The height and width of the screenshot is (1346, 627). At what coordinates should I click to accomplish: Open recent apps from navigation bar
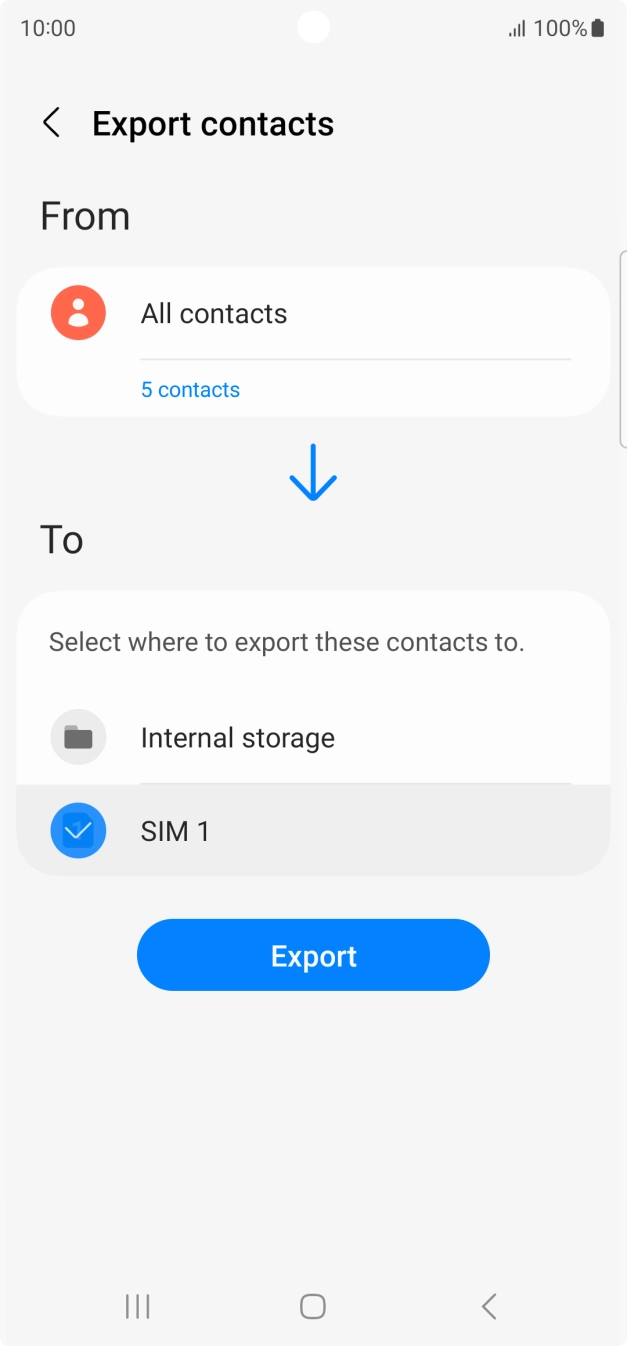click(x=137, y=1306)
